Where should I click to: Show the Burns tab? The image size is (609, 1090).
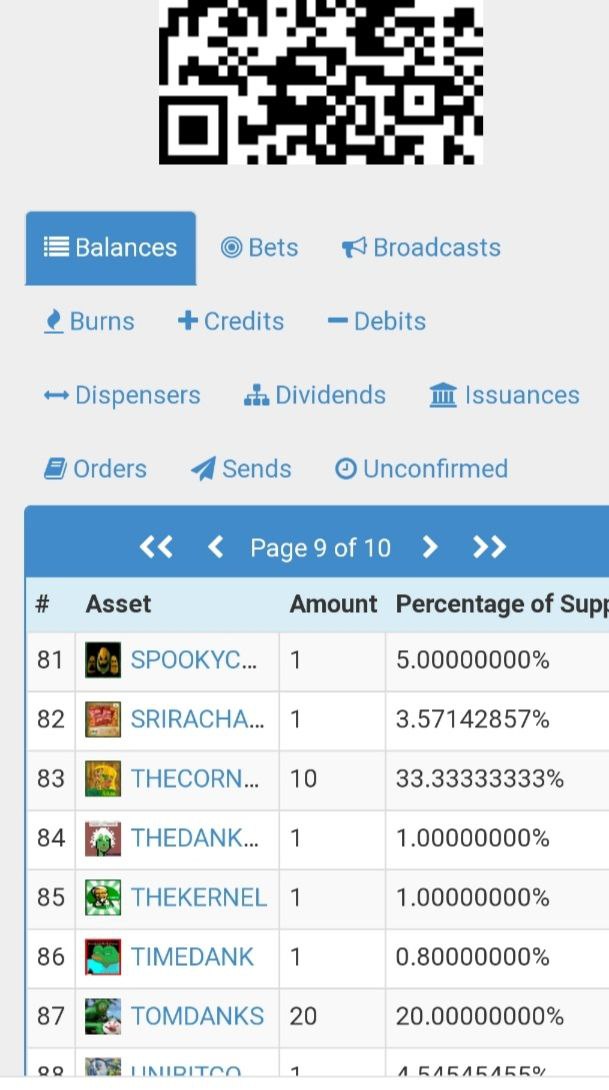(89, 321)
